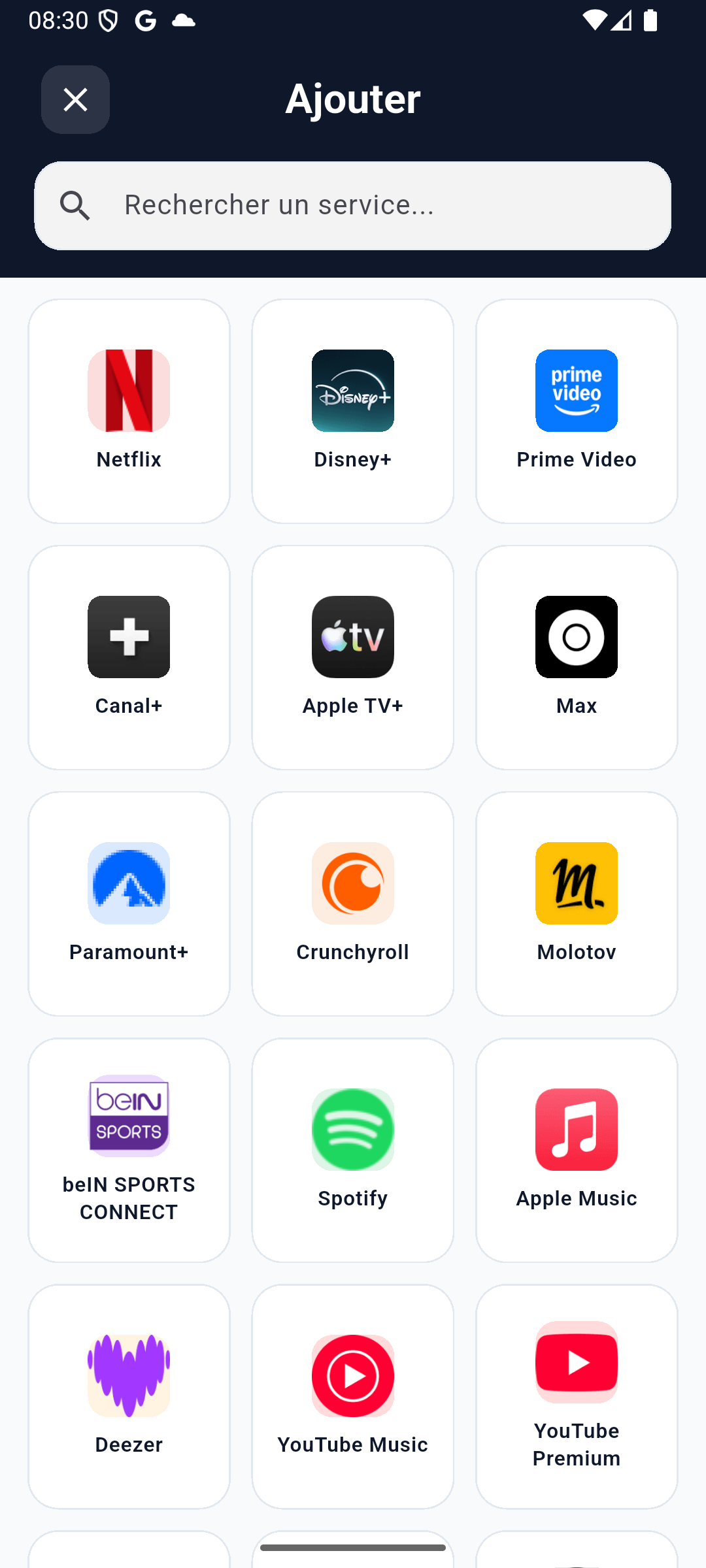Viewport: 706px width, 1568px height.
Task: Close the Ajouter screen
Action: tap(75, 99)
